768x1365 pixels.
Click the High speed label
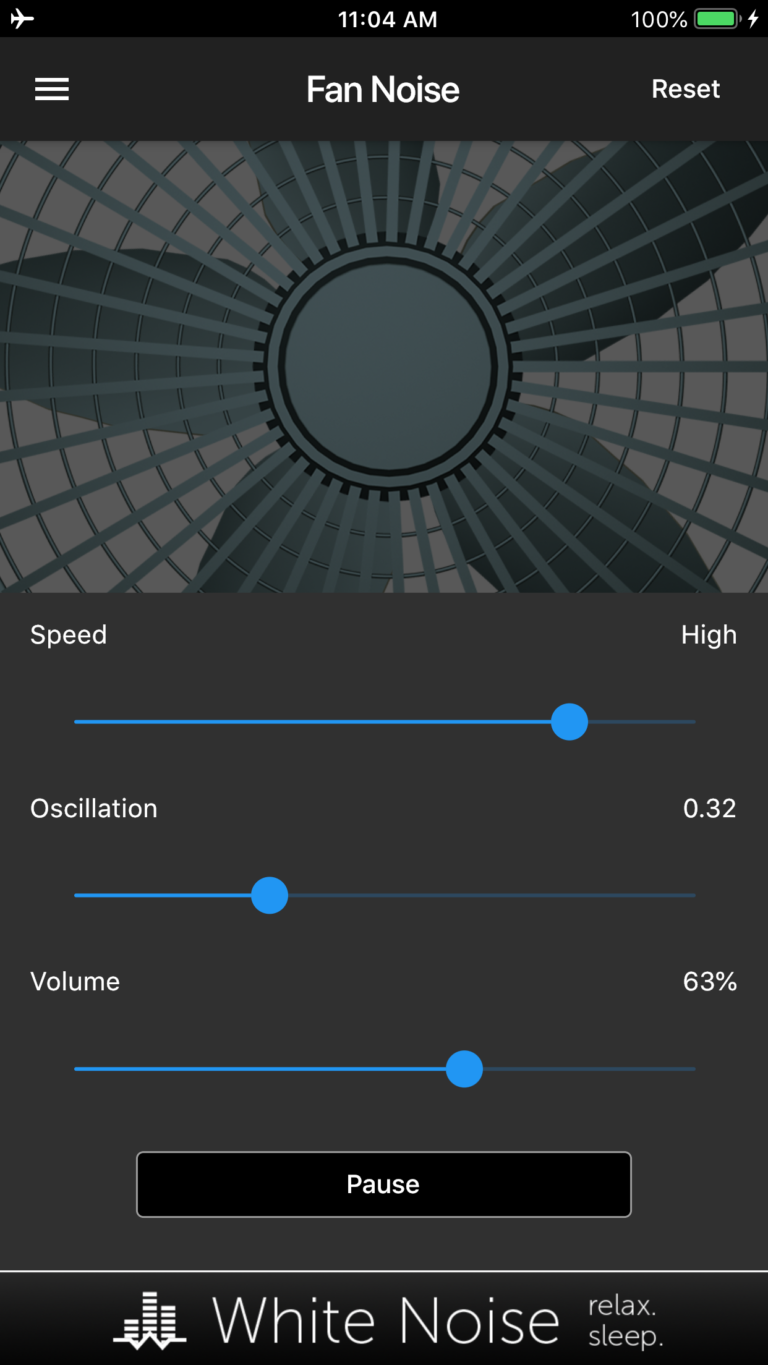709,634
